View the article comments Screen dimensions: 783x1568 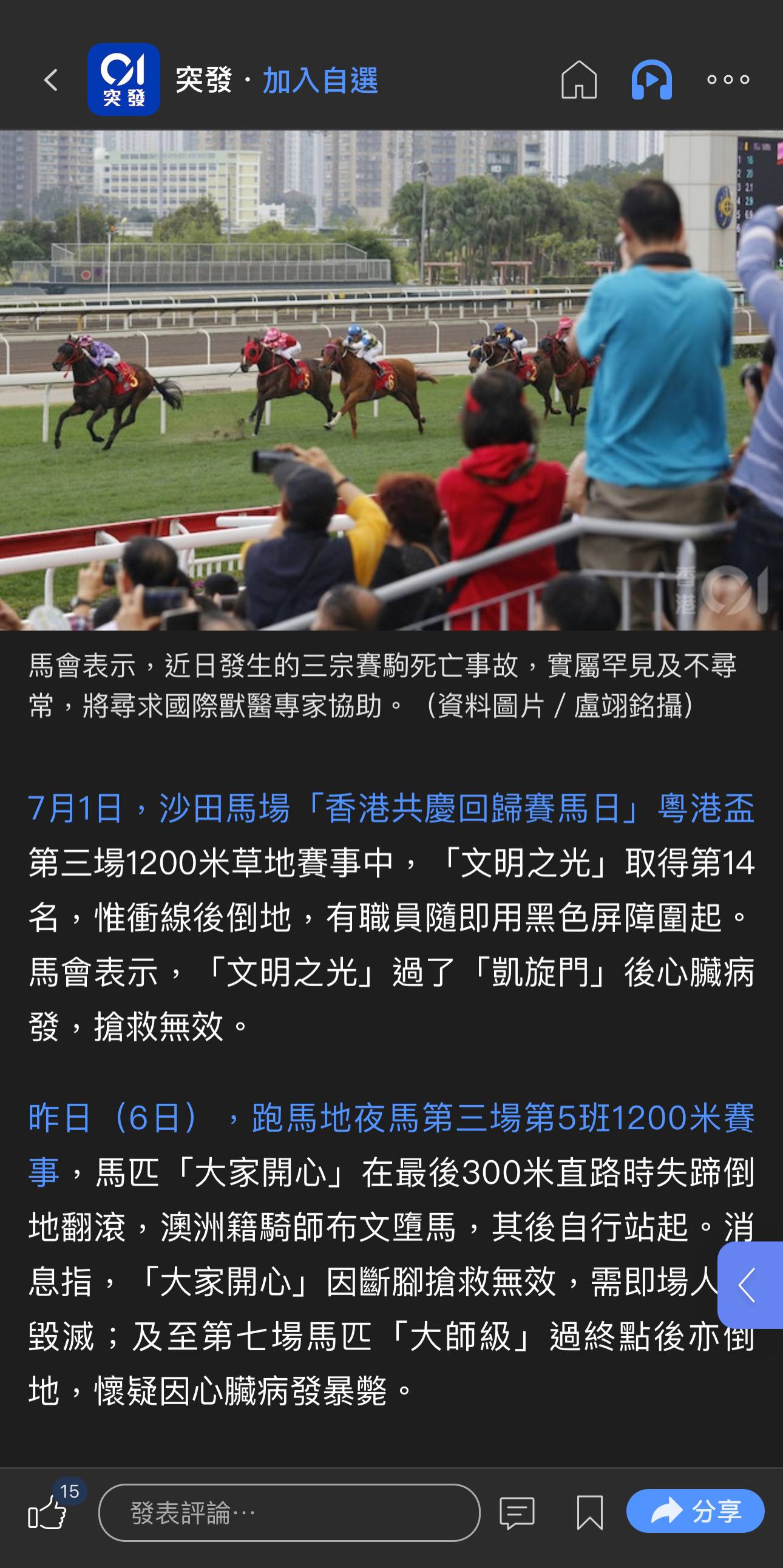[x=517, y=1513]
